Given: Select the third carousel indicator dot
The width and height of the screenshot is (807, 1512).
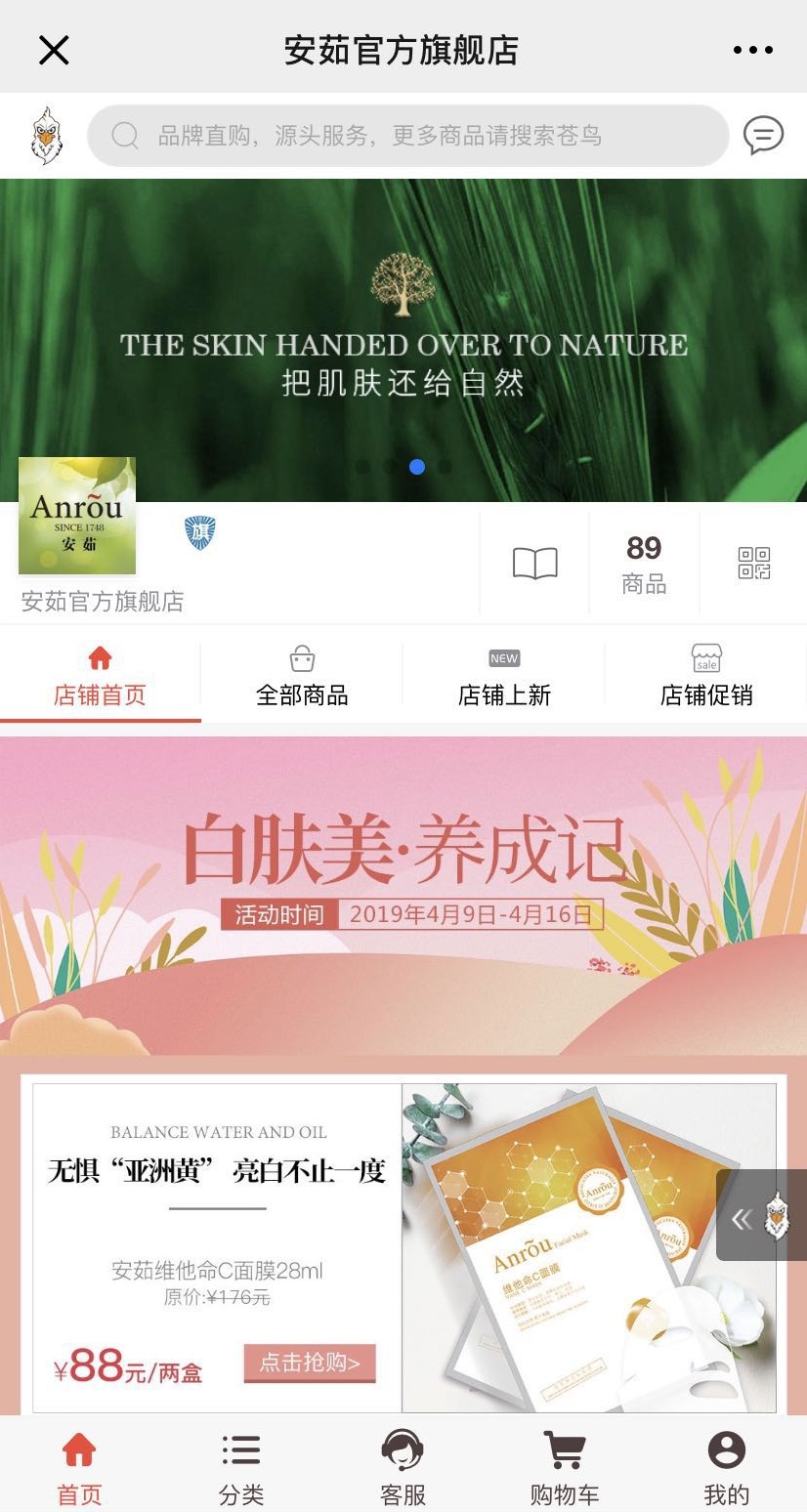Looking at the screenshot, I should pos(416,467).
